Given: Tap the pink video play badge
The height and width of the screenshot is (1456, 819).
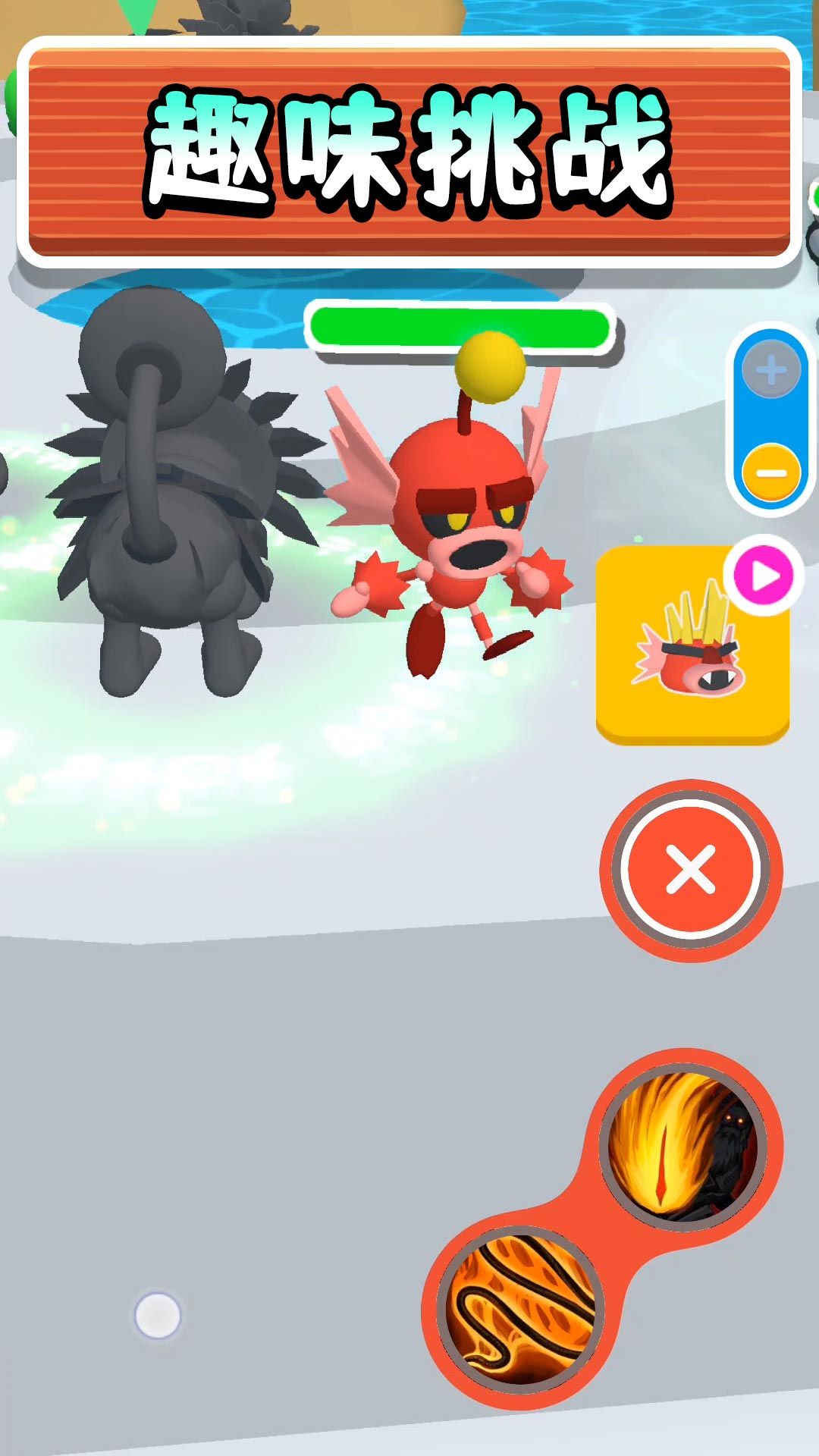Looking at the screenshot, I should [x=763, y=576].
